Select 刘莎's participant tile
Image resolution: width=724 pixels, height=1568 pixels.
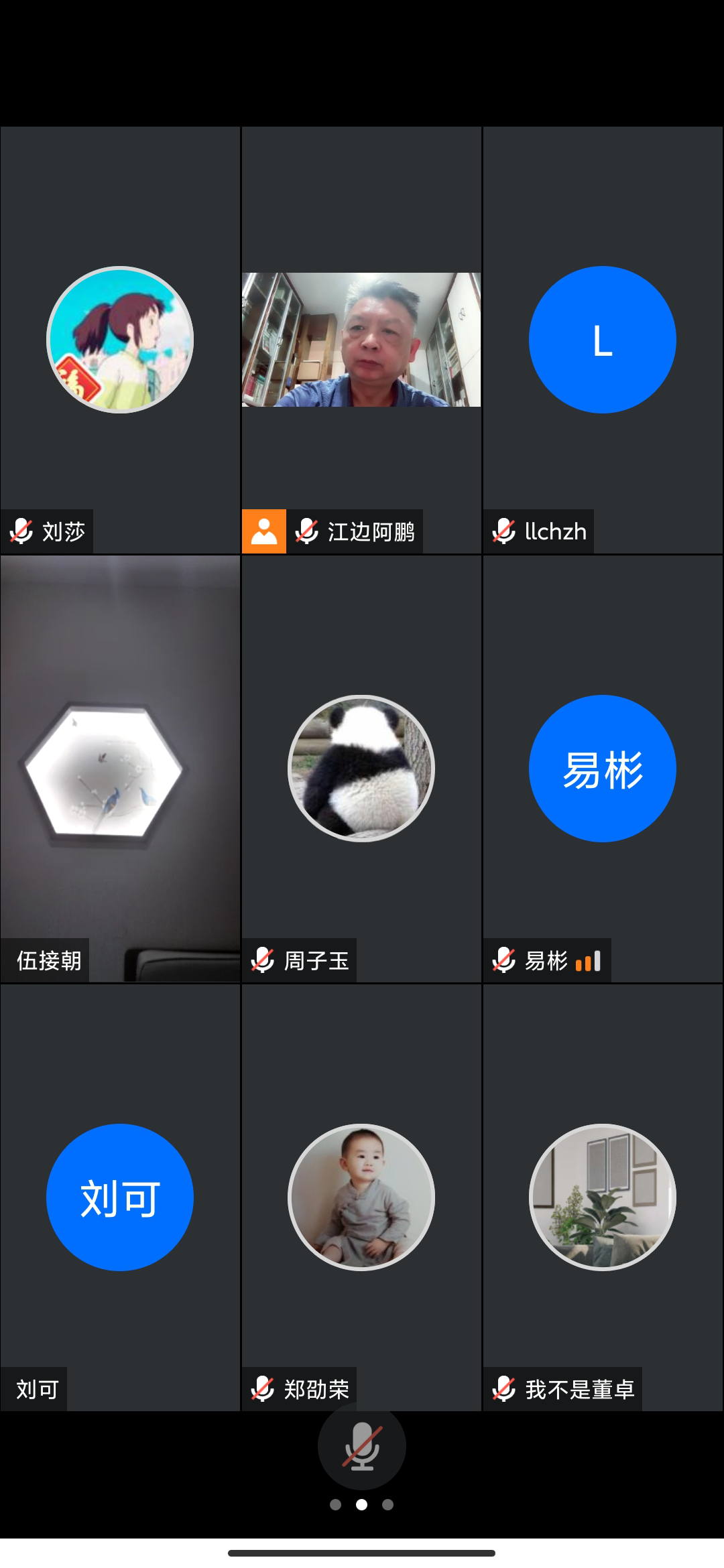tap(120, 340)
